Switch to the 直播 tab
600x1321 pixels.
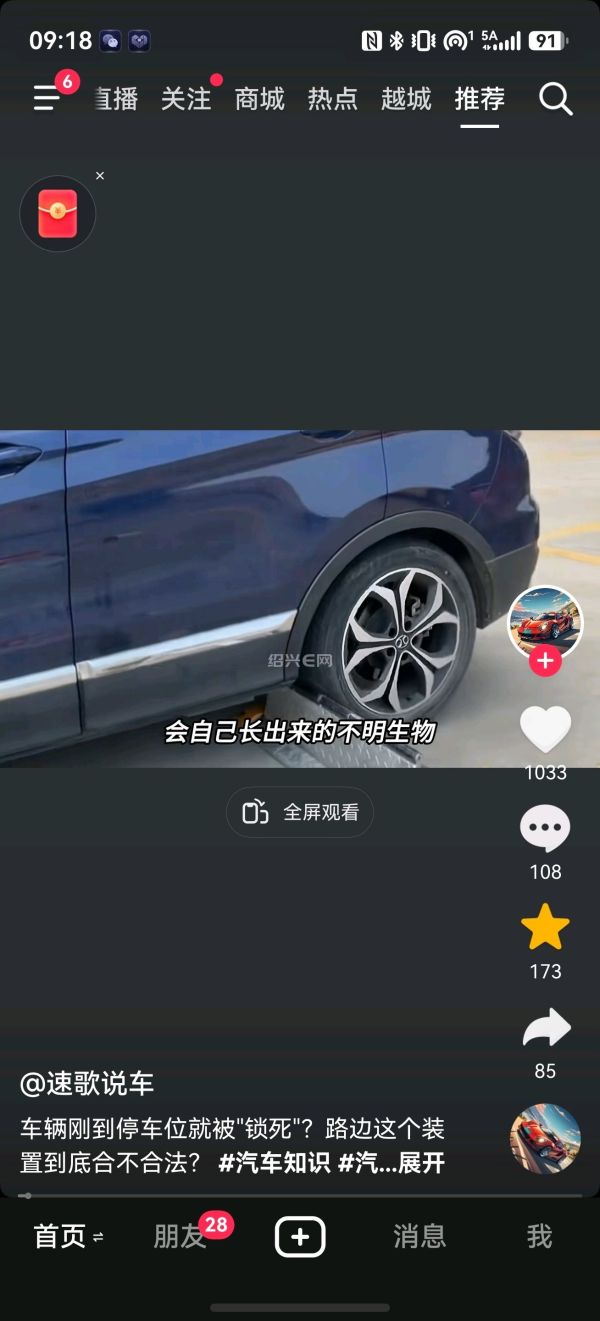tap(116, 99)
